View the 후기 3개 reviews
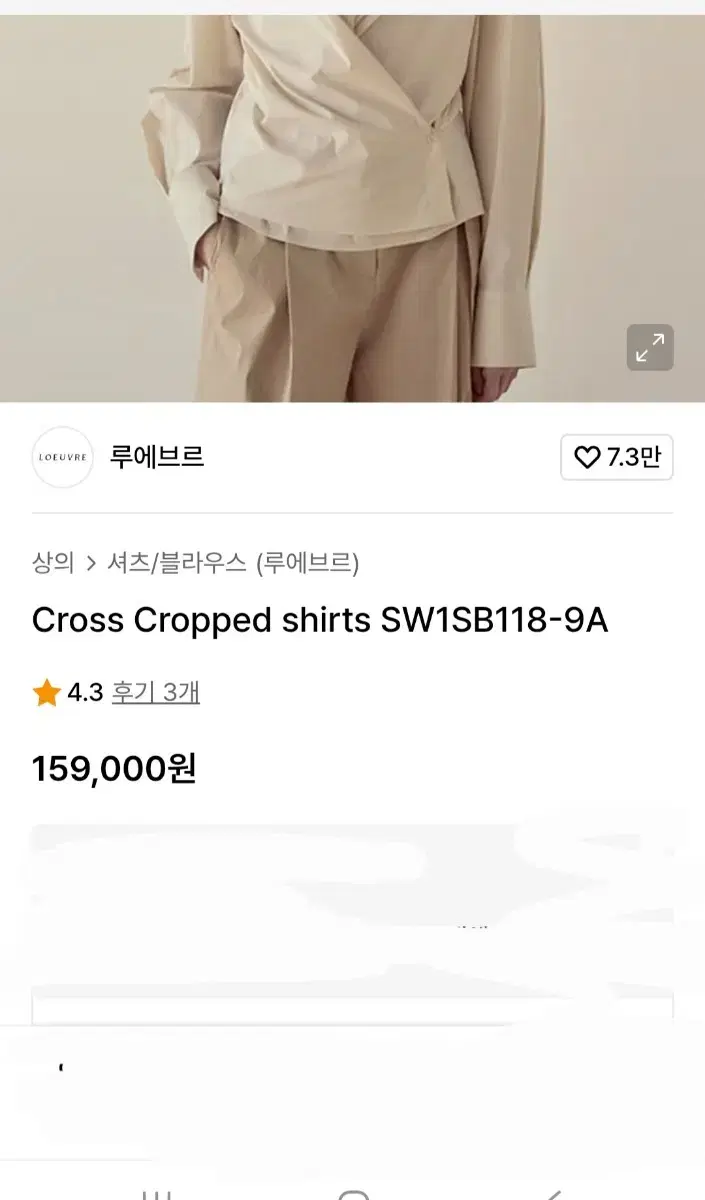 (155, 692)
